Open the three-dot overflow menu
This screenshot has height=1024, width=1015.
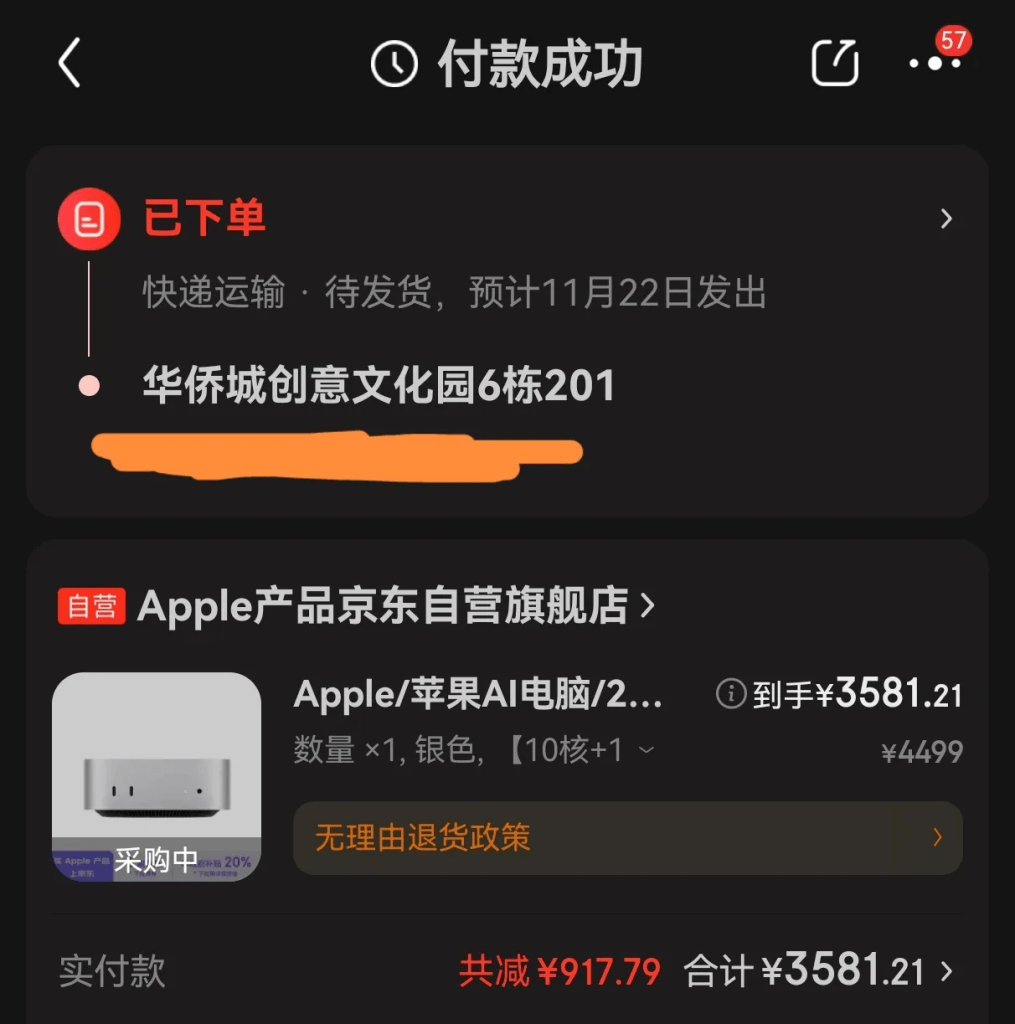(x=934, y=64)
